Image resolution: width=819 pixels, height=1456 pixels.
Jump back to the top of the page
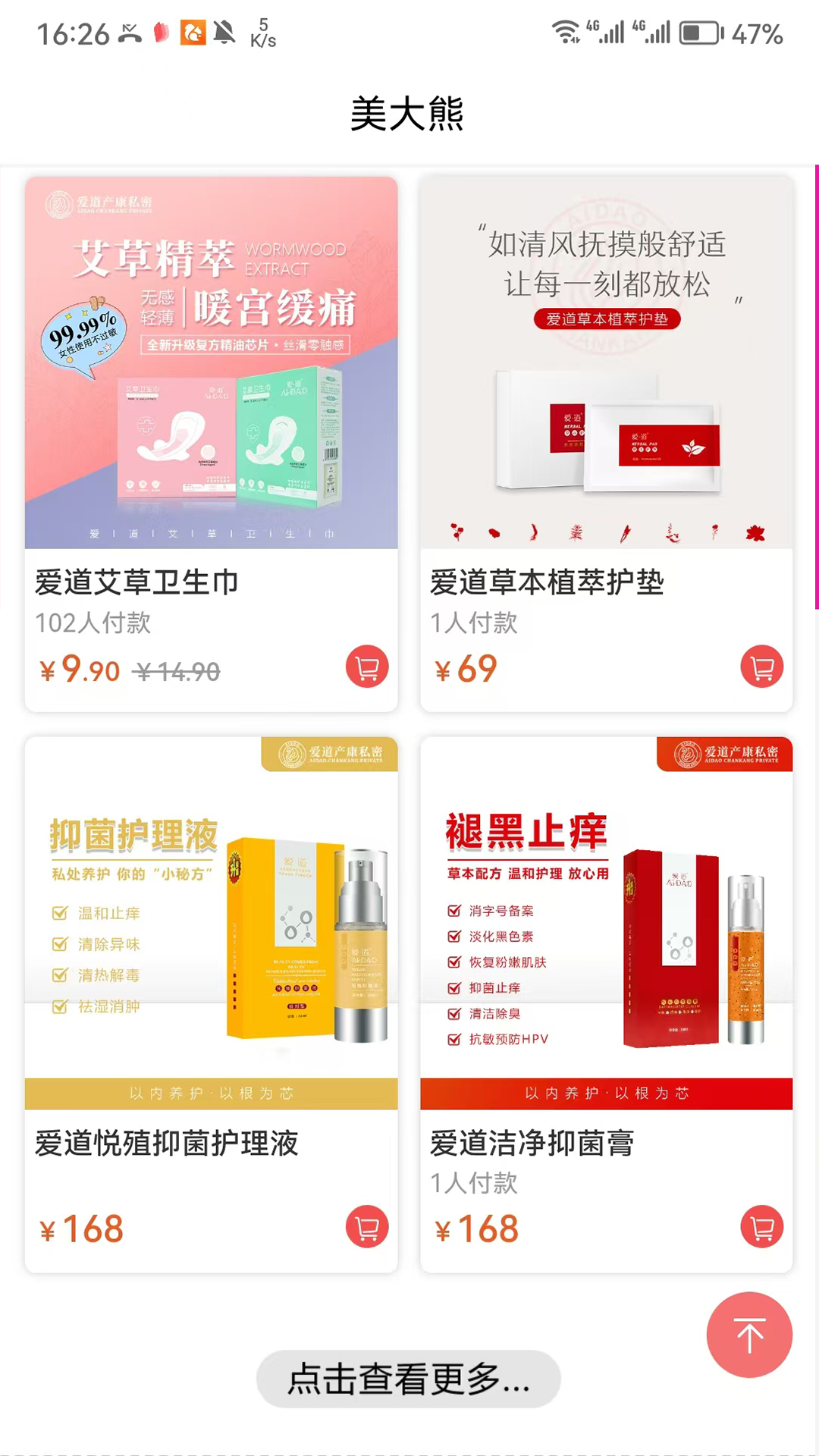pos(749,1335)
